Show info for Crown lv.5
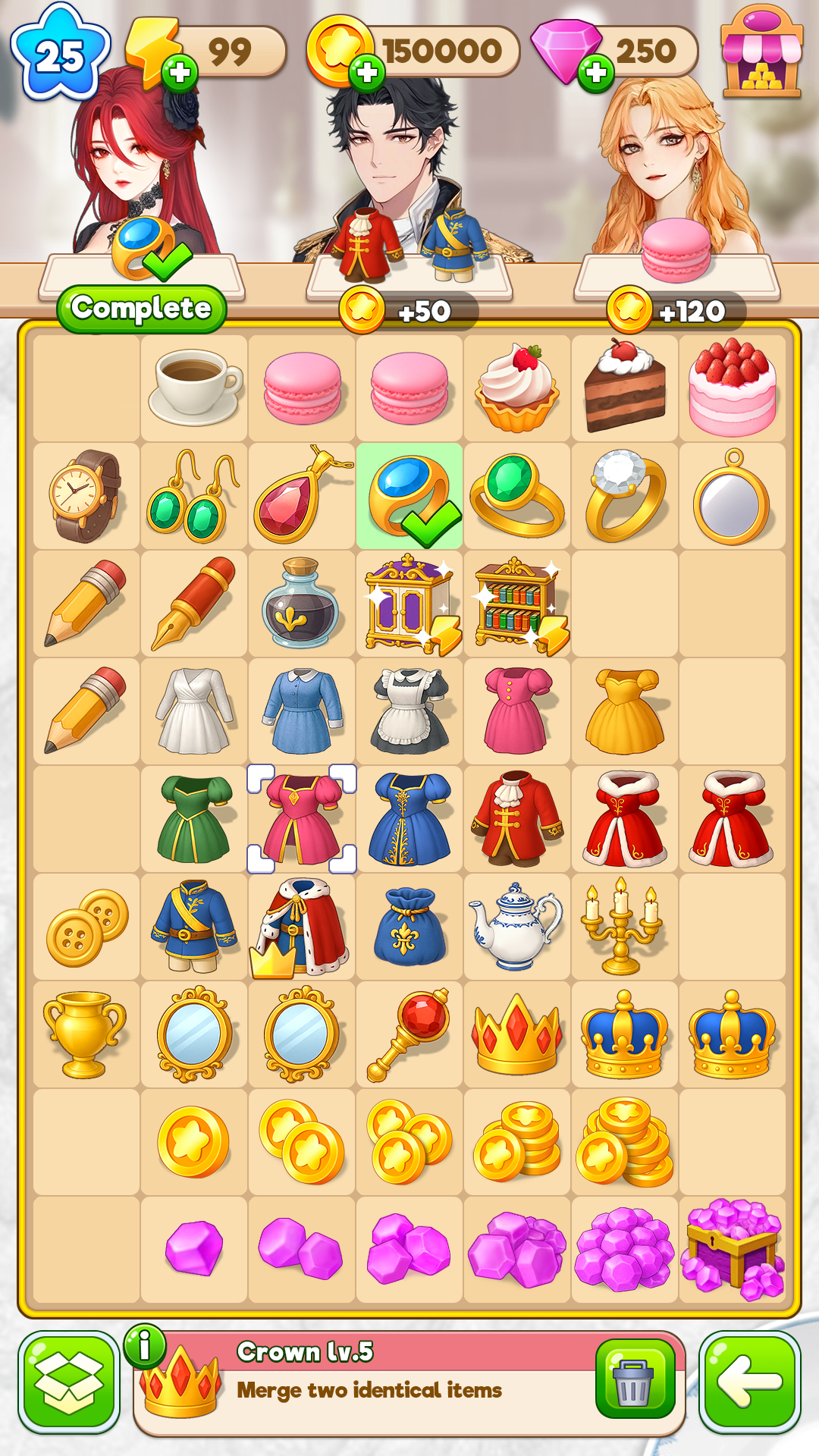The width and height of the screenshot is (819, 1456). 144,1347
